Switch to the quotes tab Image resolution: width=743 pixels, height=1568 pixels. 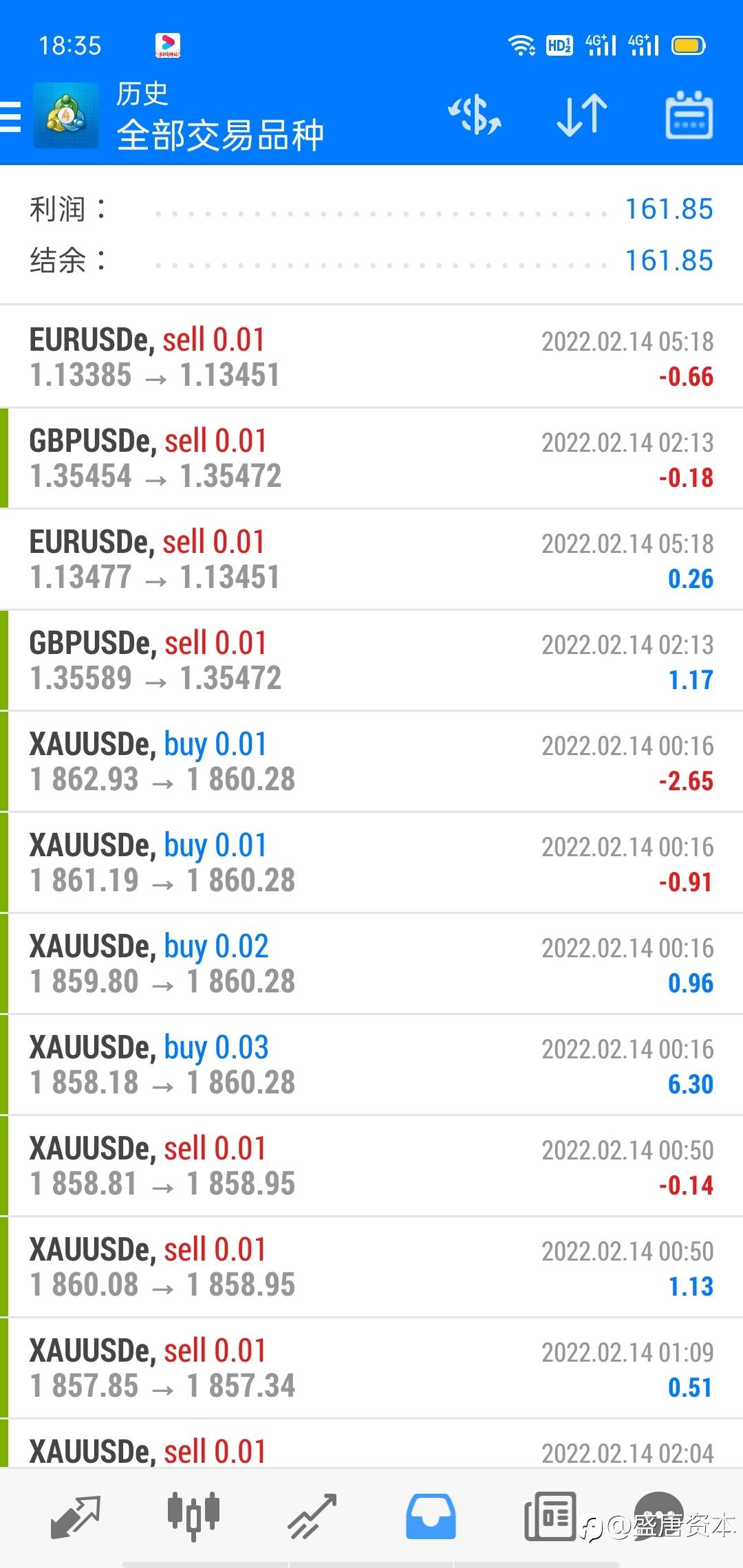[x=76, y=1516]
